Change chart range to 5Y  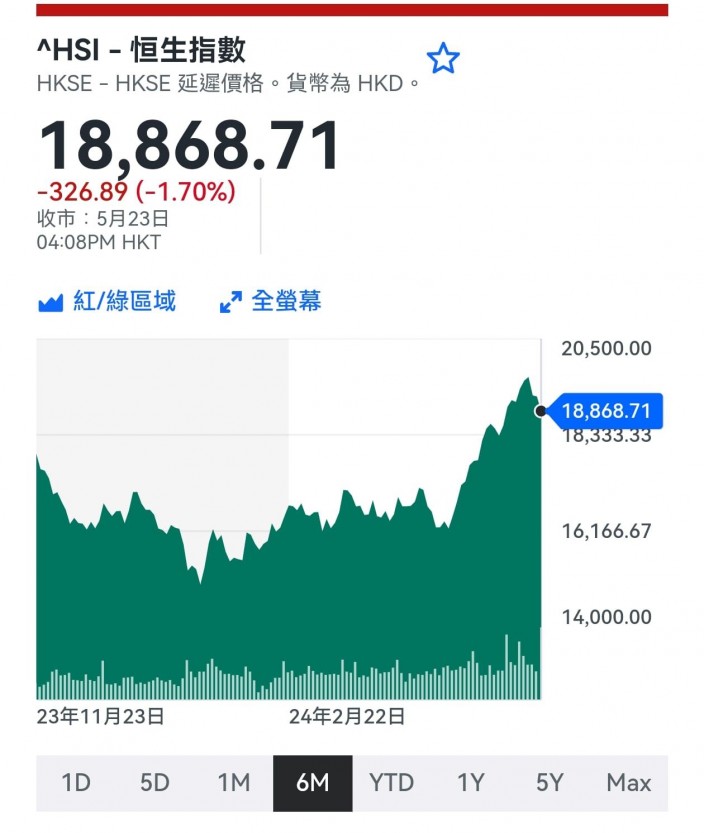coord(549,783)
